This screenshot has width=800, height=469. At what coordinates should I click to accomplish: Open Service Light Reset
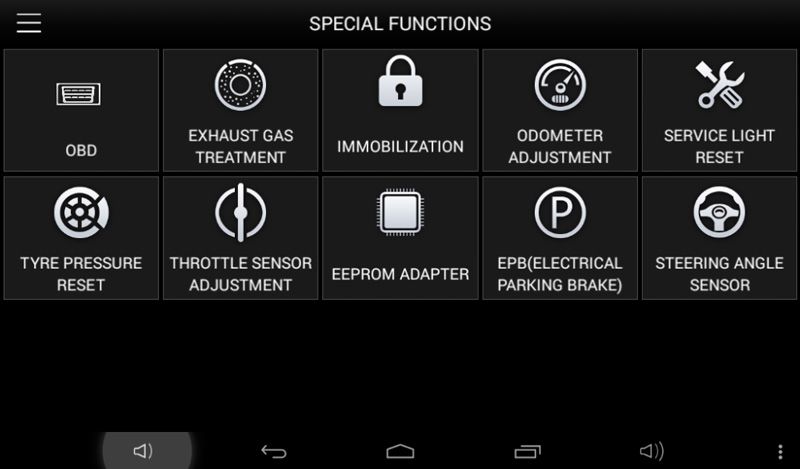point(719,110)
